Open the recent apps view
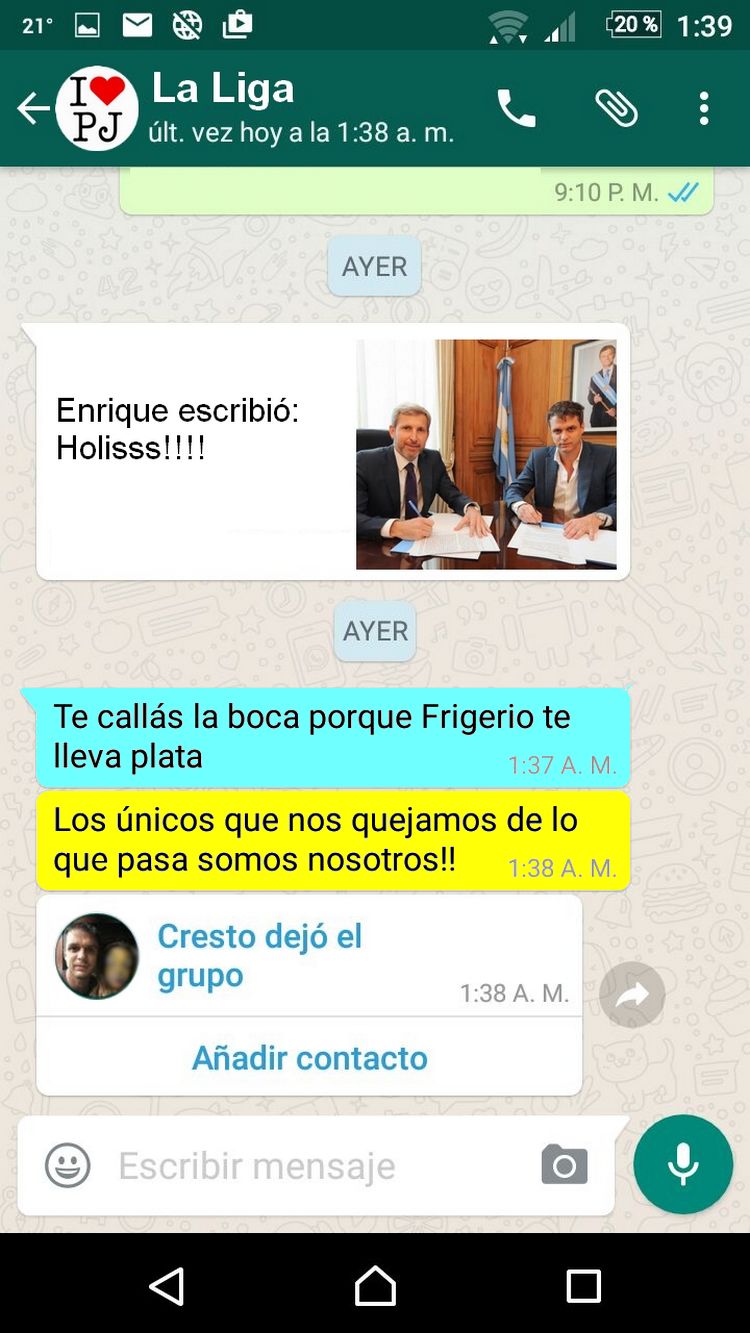 (583, 1286)
